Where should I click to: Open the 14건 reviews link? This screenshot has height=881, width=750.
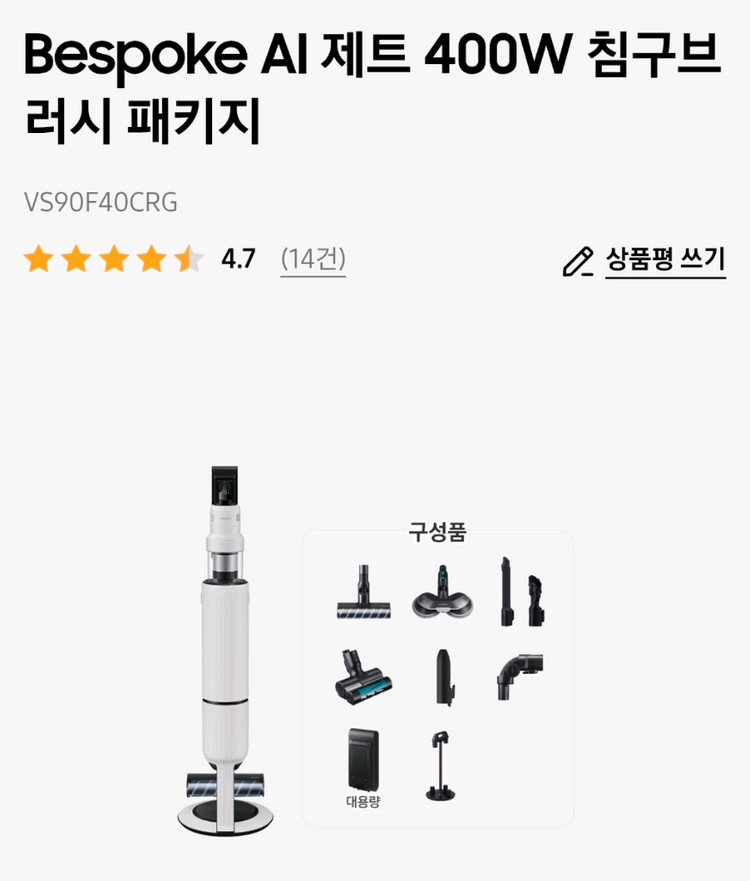point(313,259)
